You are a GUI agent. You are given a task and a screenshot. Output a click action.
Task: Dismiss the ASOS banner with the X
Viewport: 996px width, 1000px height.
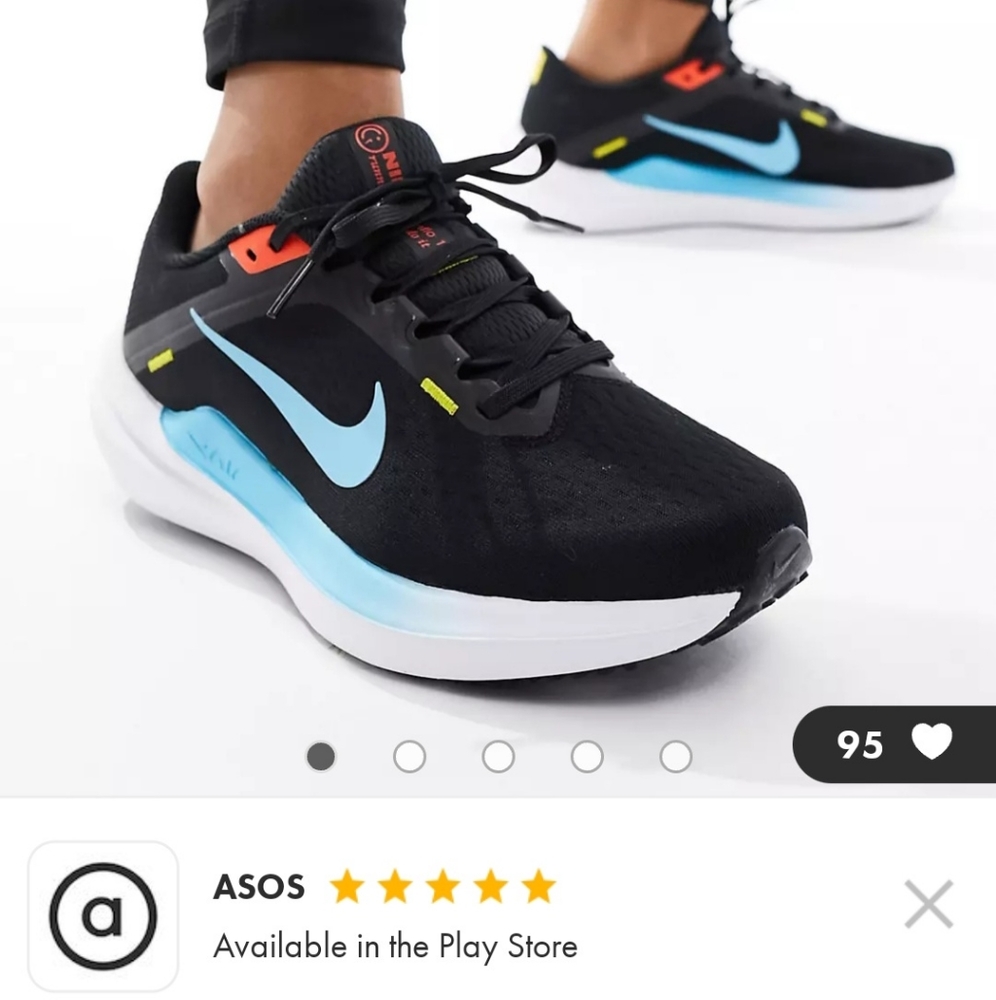[x=928, y=902]
